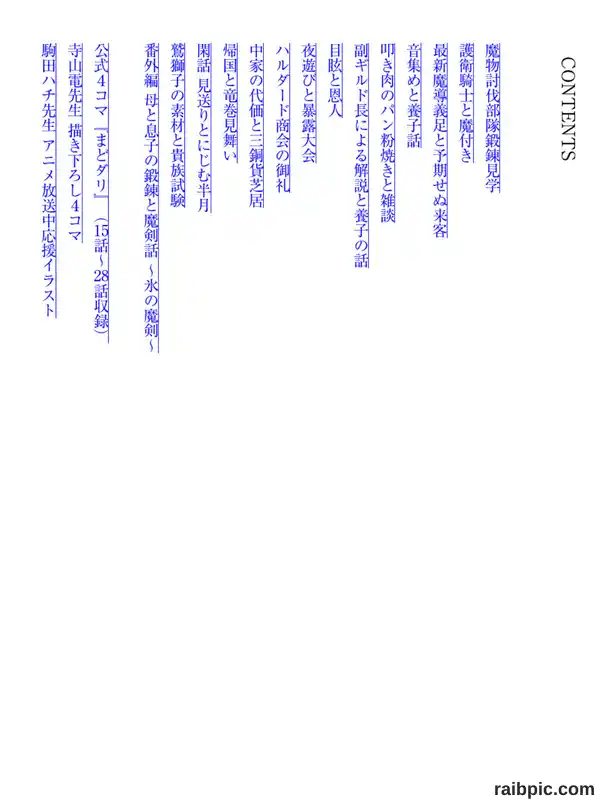Open chapter 帰国と竜巻見舞い

tap(230, 103)
